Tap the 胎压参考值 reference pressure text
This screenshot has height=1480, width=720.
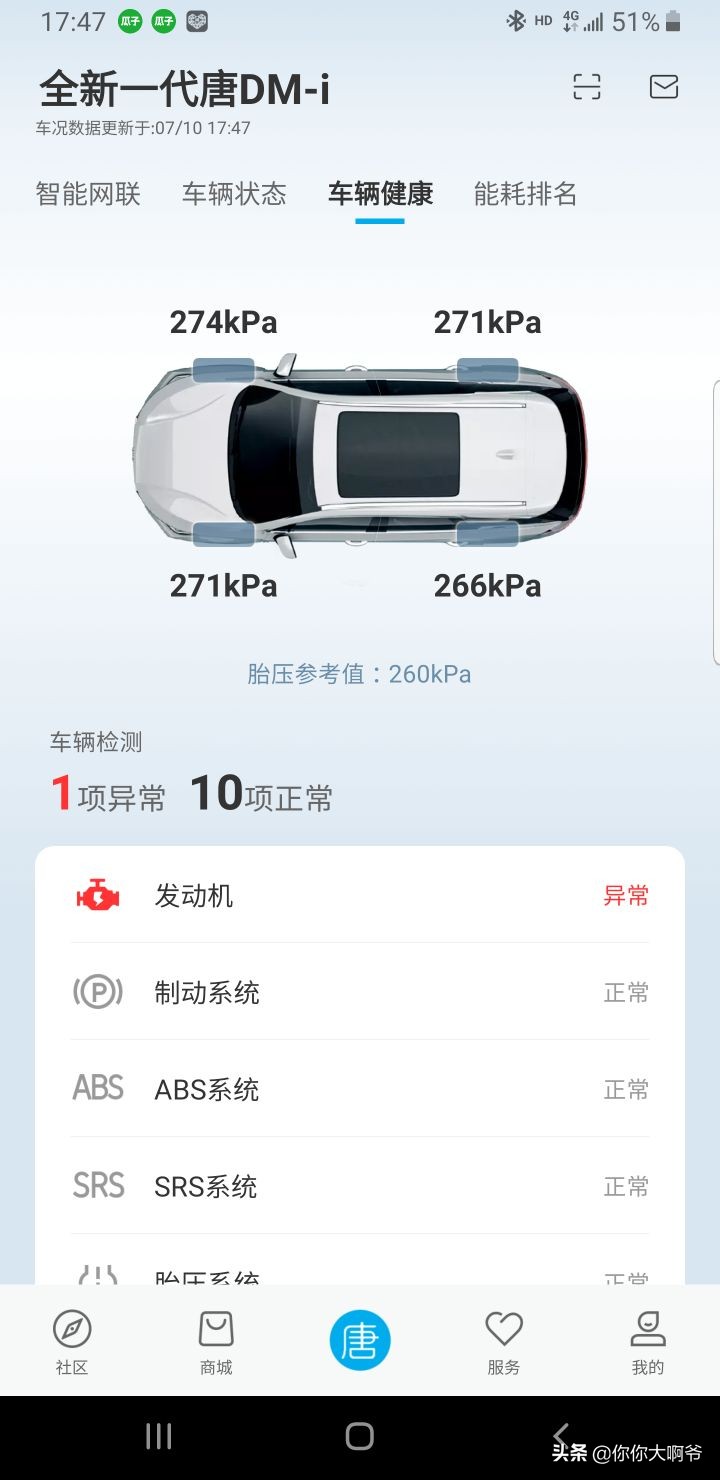(360, 674)
